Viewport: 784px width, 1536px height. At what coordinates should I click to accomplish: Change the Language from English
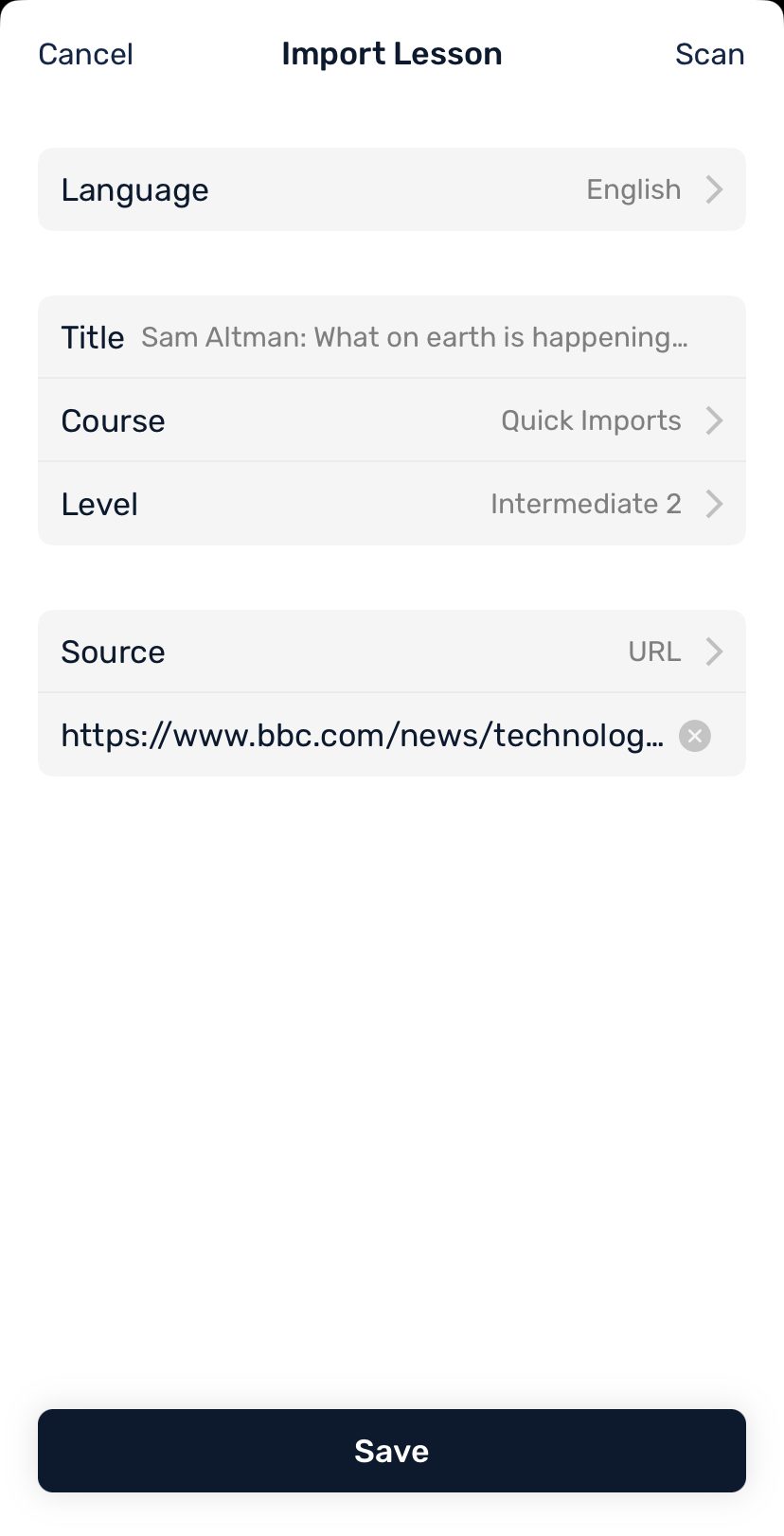[392, 189]
